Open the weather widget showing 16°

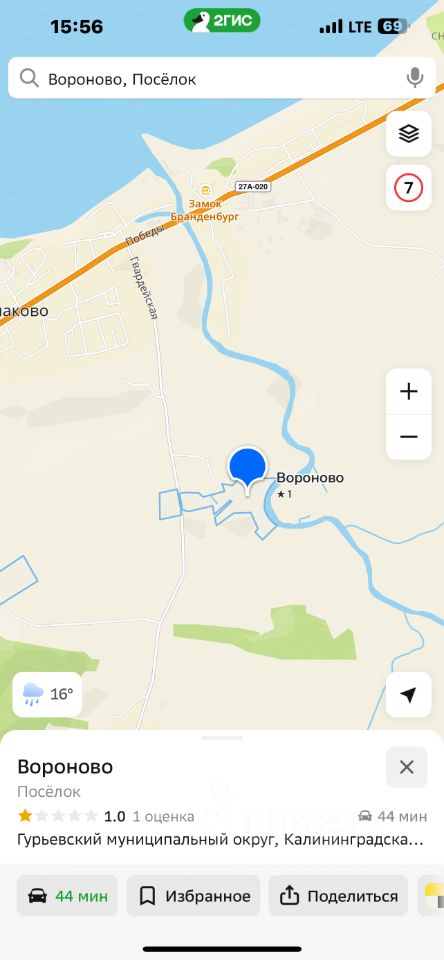(47, 694)
